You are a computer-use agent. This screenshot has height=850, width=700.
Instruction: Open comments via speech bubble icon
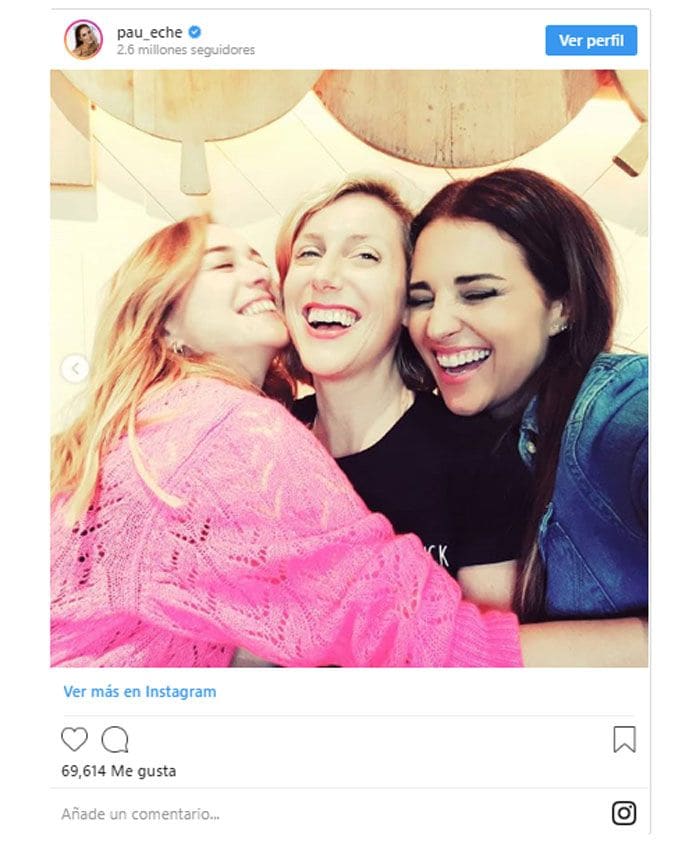(115, 740)
